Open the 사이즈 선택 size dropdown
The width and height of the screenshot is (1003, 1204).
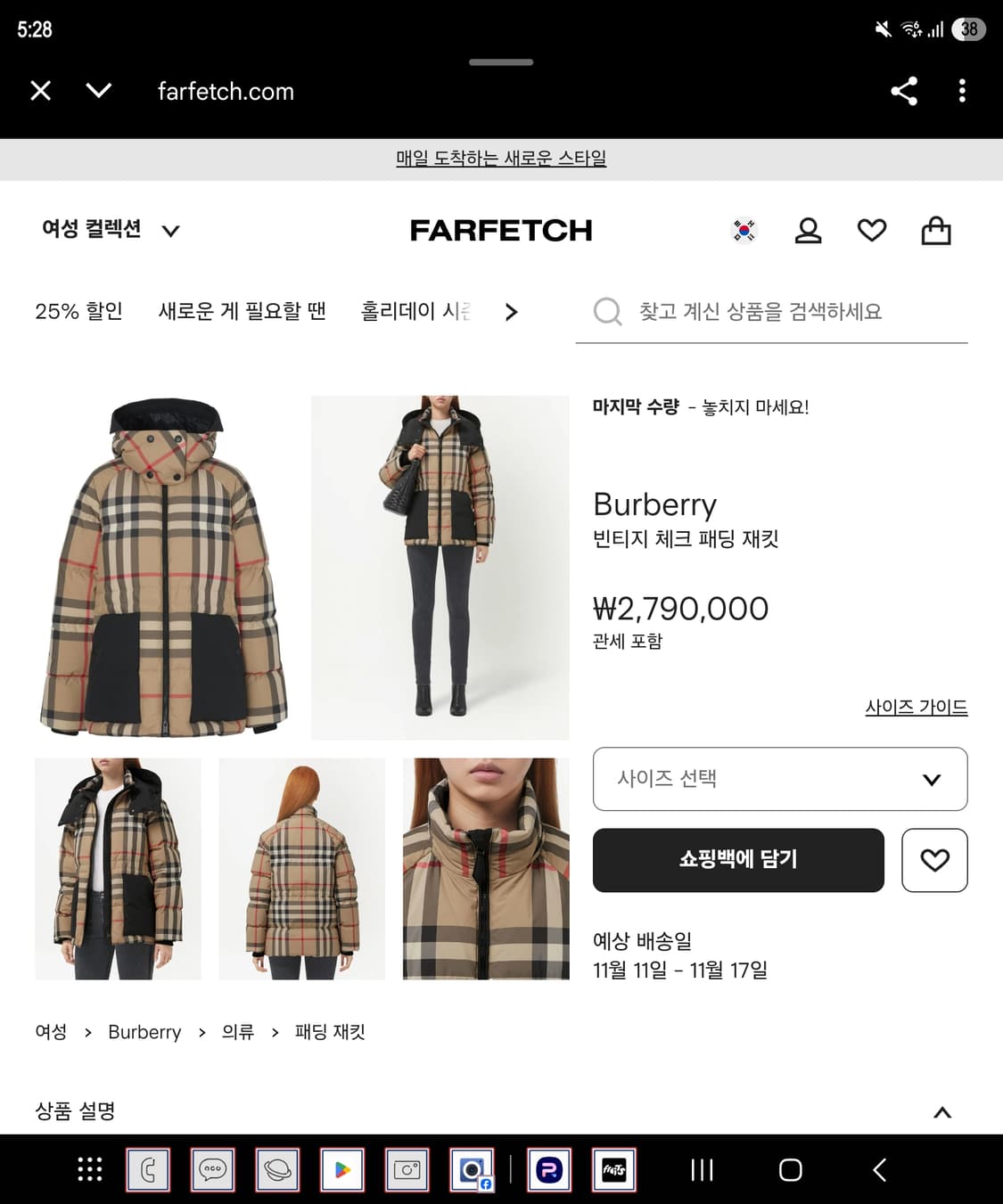[x=780, y=779]
